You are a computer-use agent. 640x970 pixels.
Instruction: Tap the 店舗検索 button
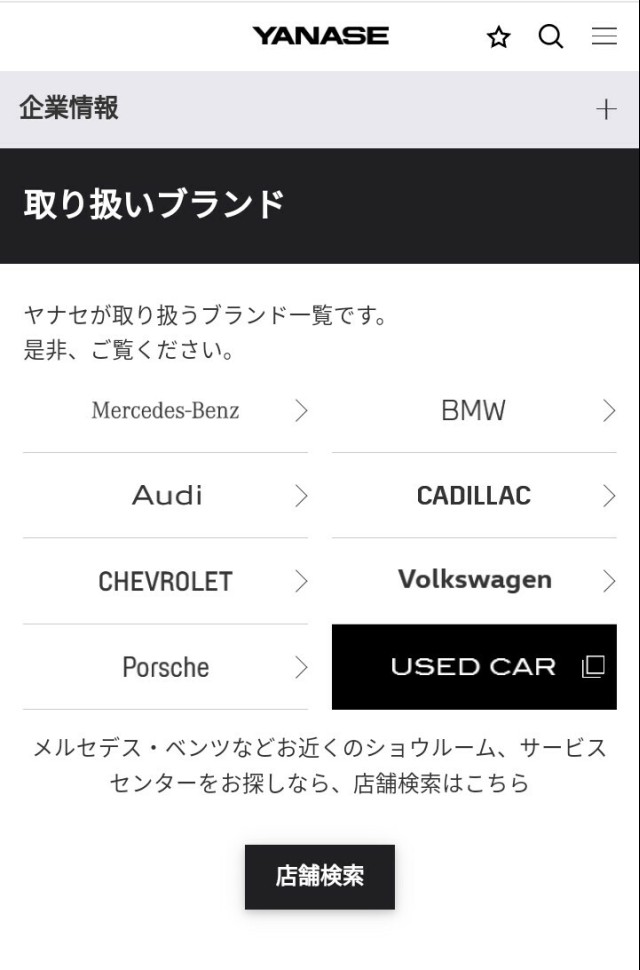[x=320, y=876]
